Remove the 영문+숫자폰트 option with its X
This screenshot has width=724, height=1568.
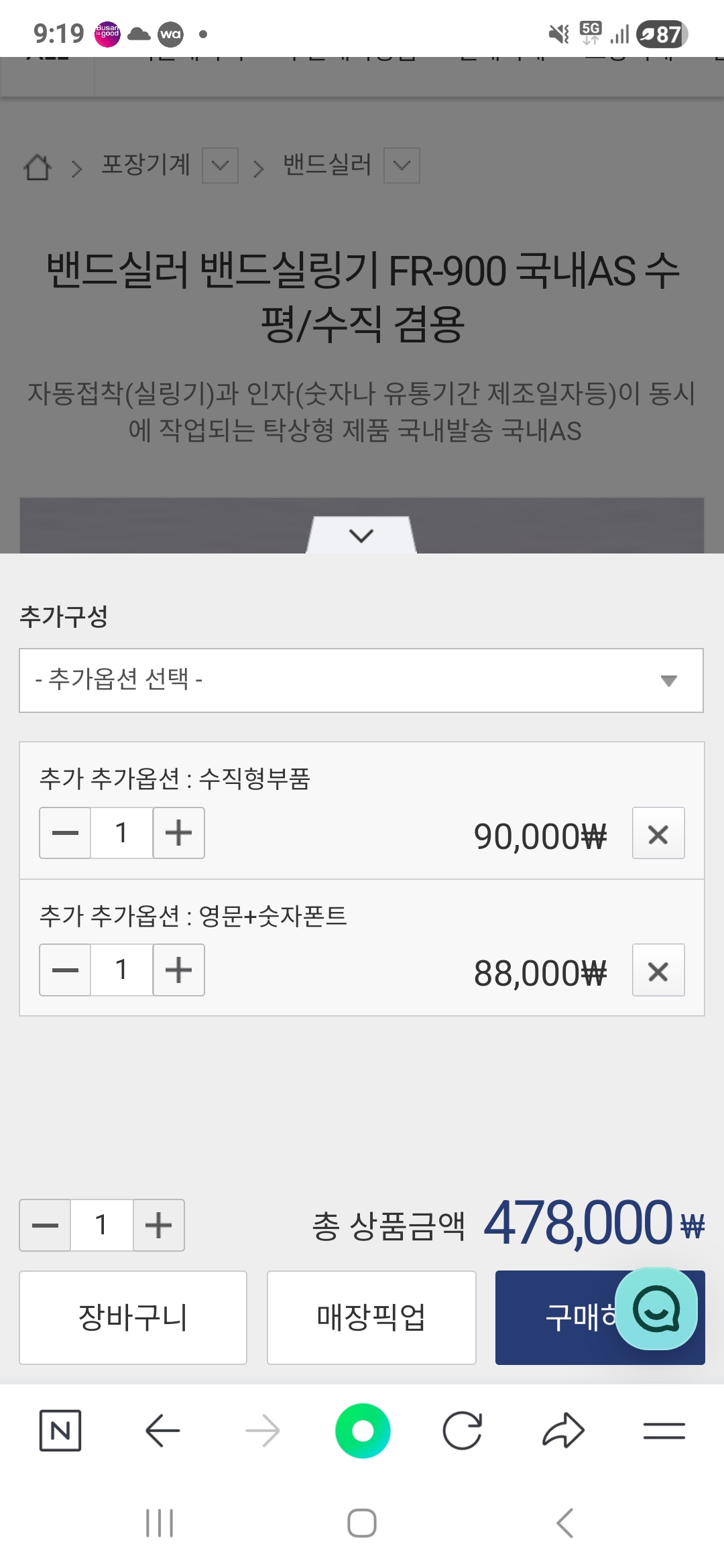coord(658,970)
